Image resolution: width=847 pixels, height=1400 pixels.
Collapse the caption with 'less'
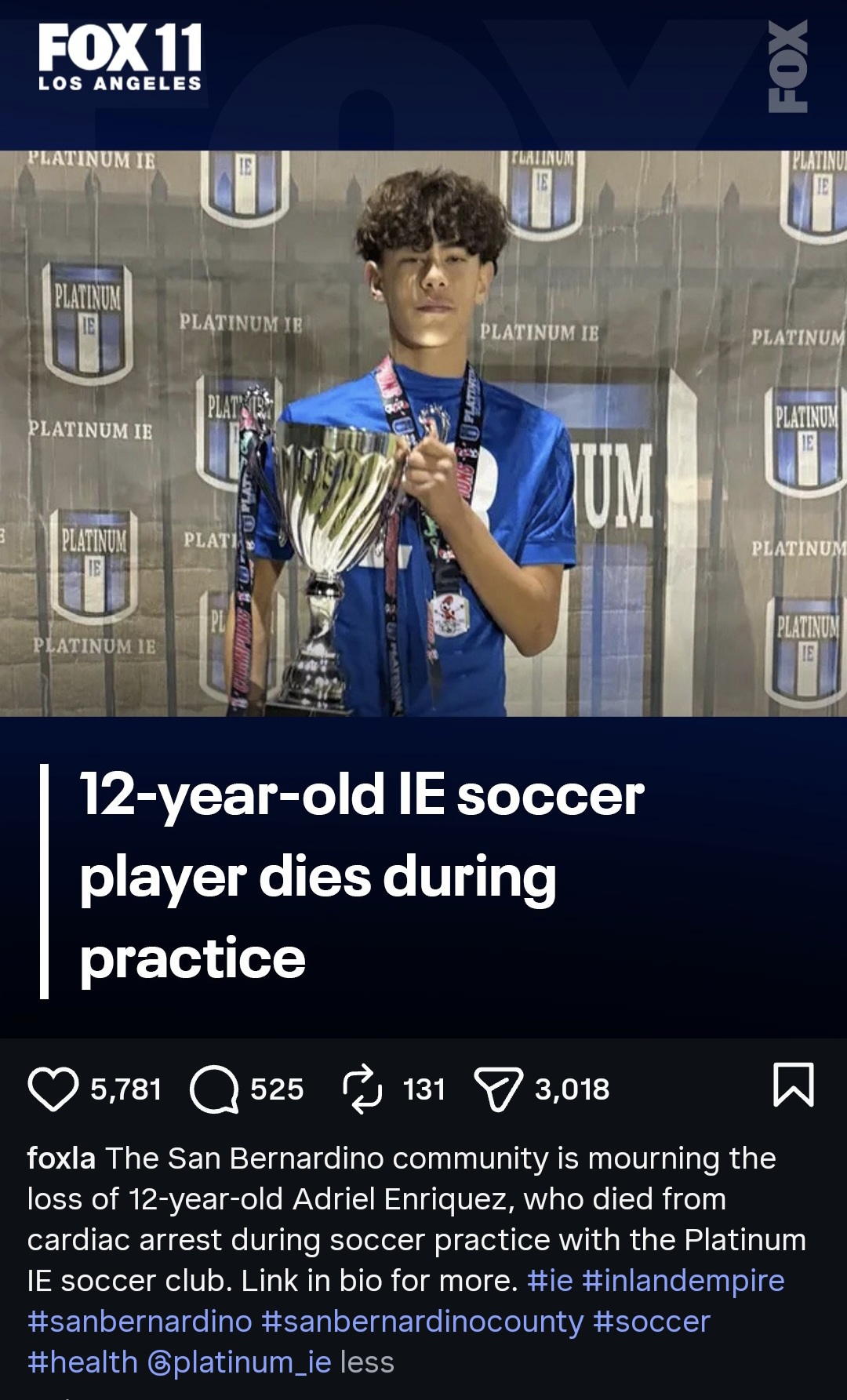367,1362
